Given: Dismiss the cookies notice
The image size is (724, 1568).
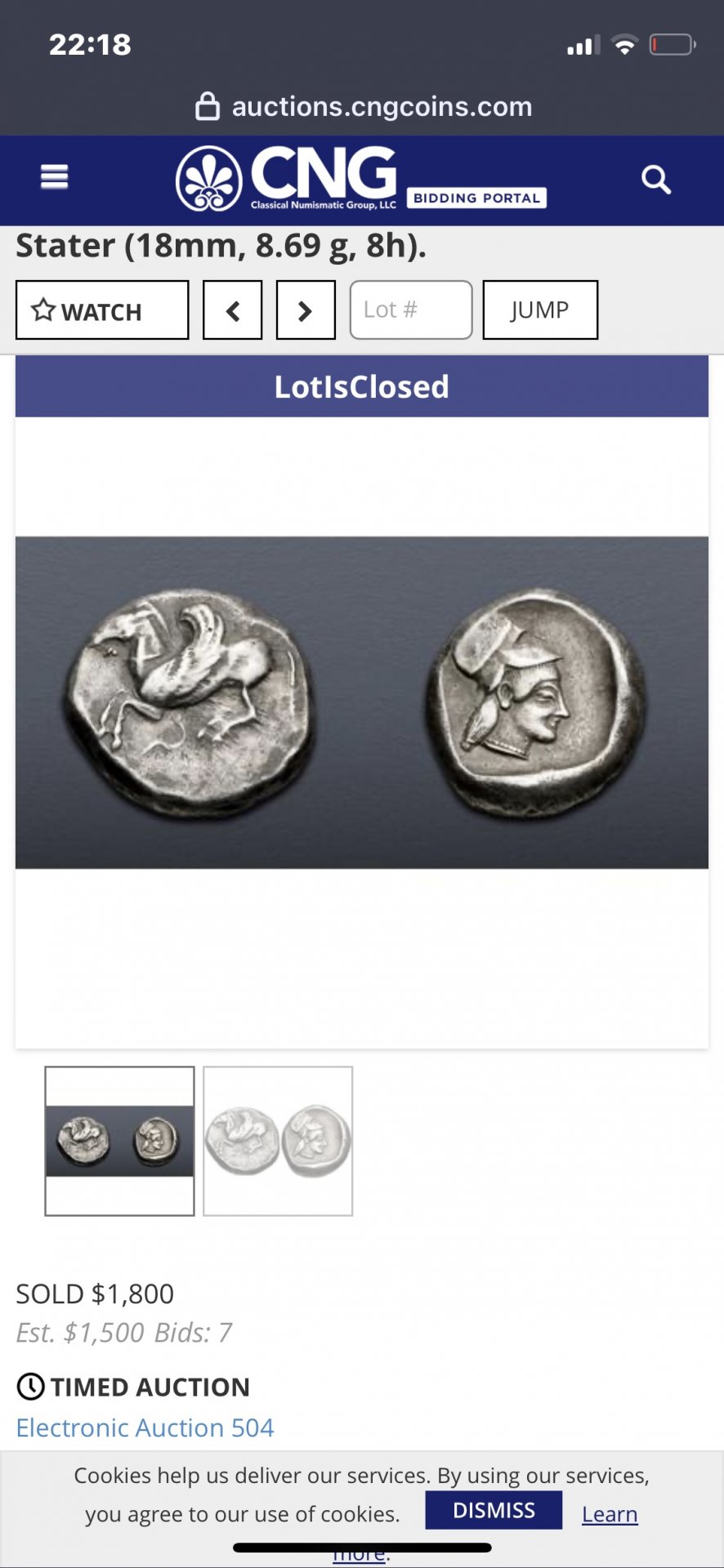Looking at the screenshot, I should point(494,1510).
